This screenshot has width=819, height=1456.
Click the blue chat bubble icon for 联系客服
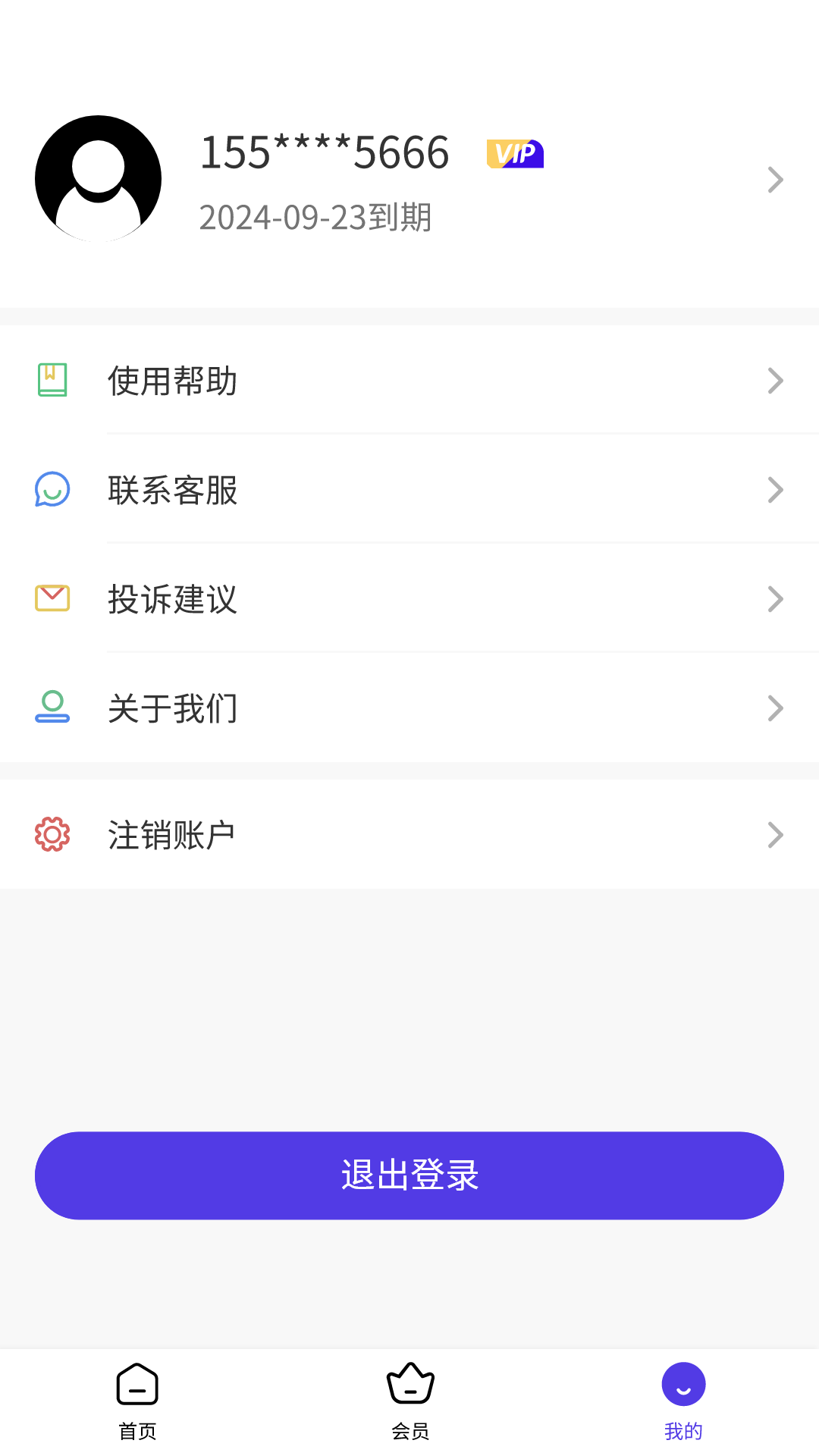point(52,490)
